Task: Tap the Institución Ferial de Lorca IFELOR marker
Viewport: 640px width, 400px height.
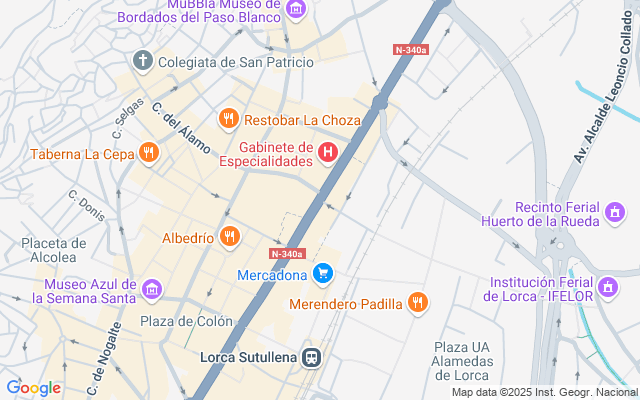Action: (x=615, y=287)
